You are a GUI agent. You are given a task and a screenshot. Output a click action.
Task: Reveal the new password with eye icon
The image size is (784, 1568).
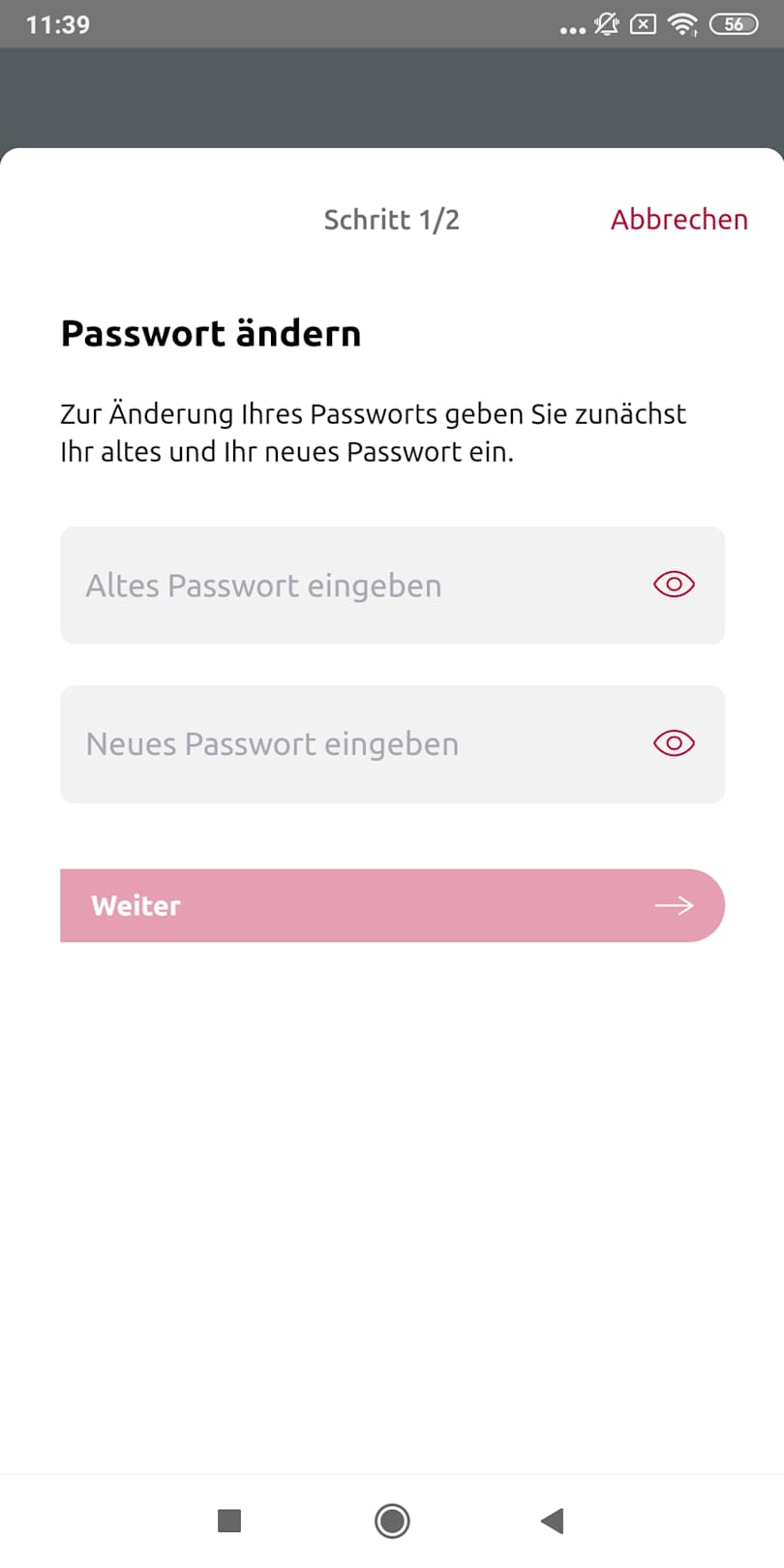[x=674, y=743]
